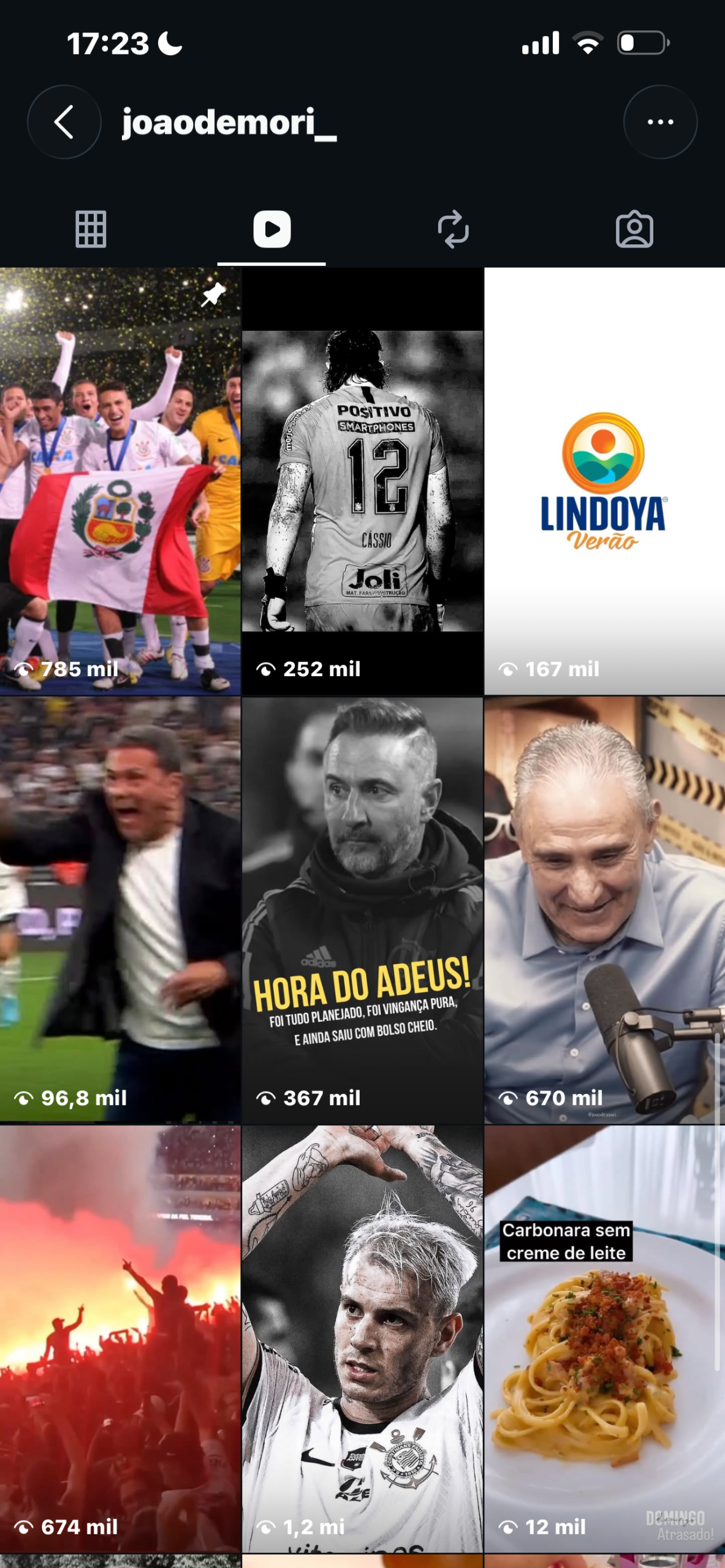This screenshot has height=1568, width=725.
Task: Open the tagged photos tab
Action: (634, 230)
